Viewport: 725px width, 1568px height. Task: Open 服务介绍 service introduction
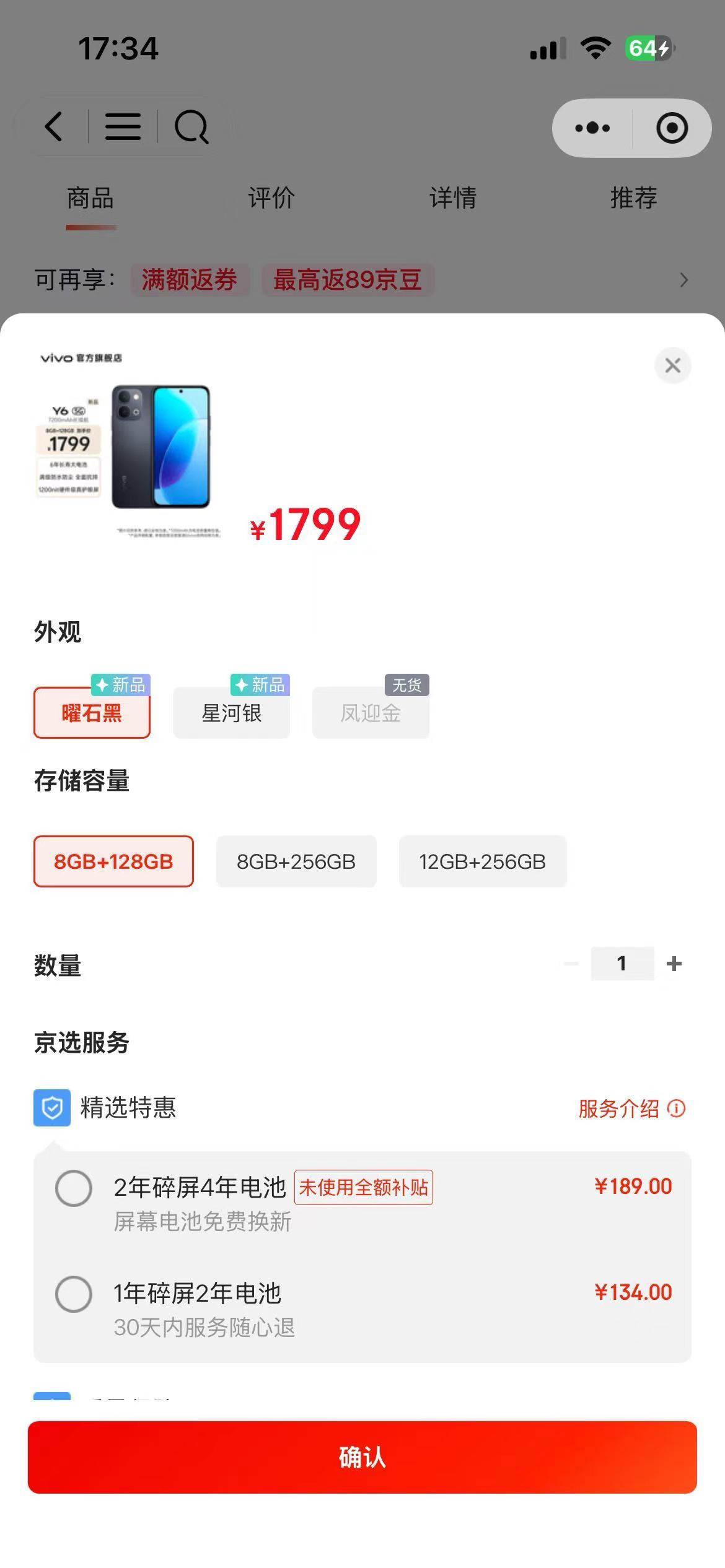631,1108
